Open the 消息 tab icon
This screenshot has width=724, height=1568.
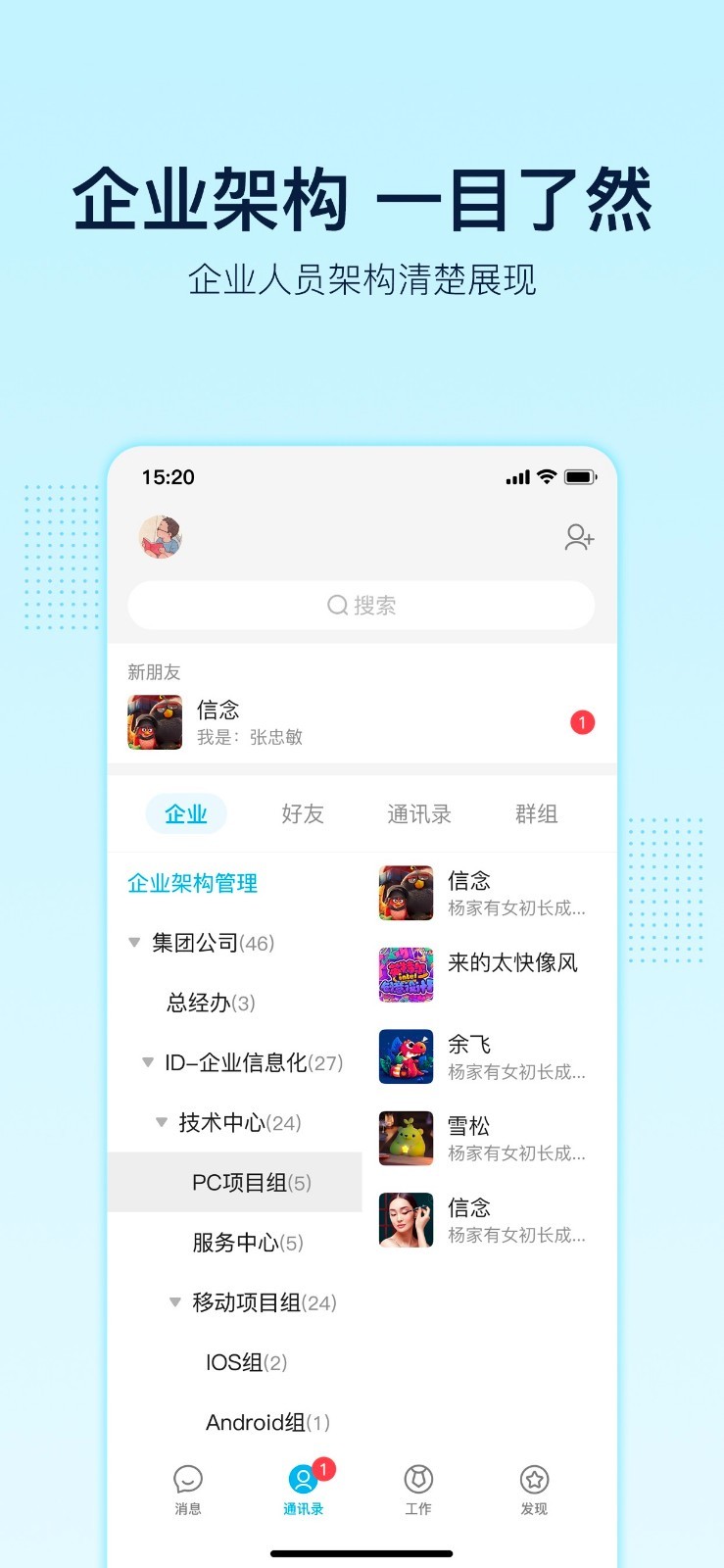[187, 1480]
